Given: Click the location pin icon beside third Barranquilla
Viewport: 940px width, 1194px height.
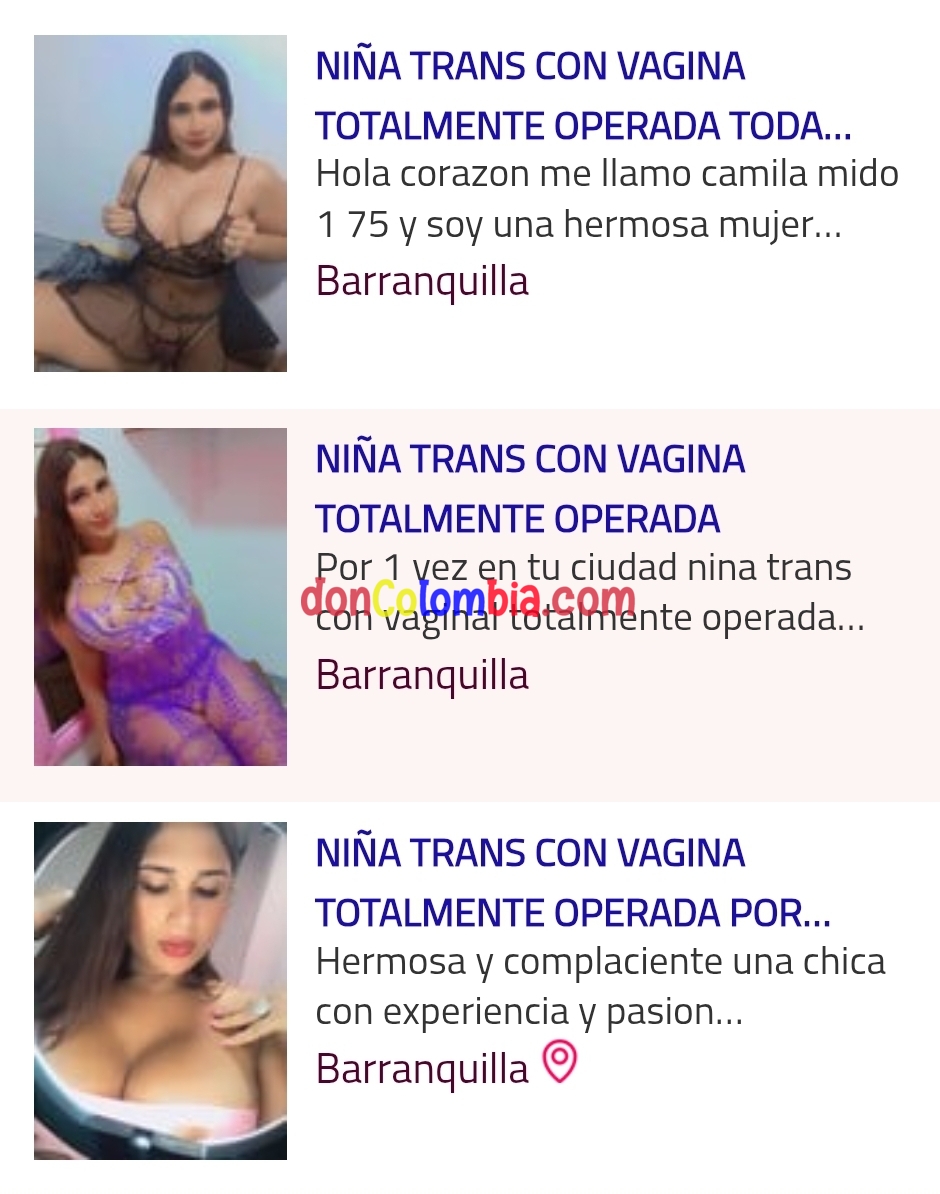Looking at the screenshot, I should tap(558, 1063).
